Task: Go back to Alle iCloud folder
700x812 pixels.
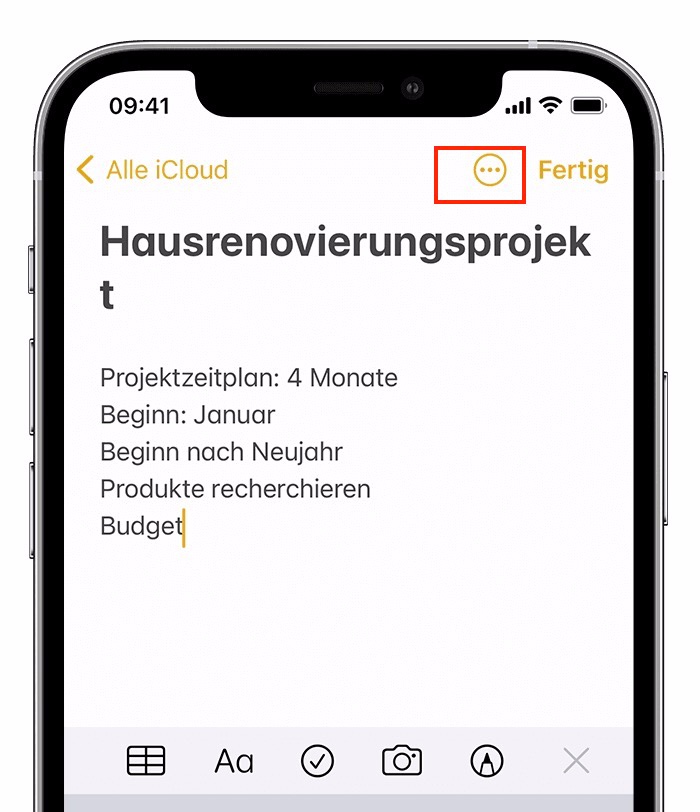Action: coord(152,170)
